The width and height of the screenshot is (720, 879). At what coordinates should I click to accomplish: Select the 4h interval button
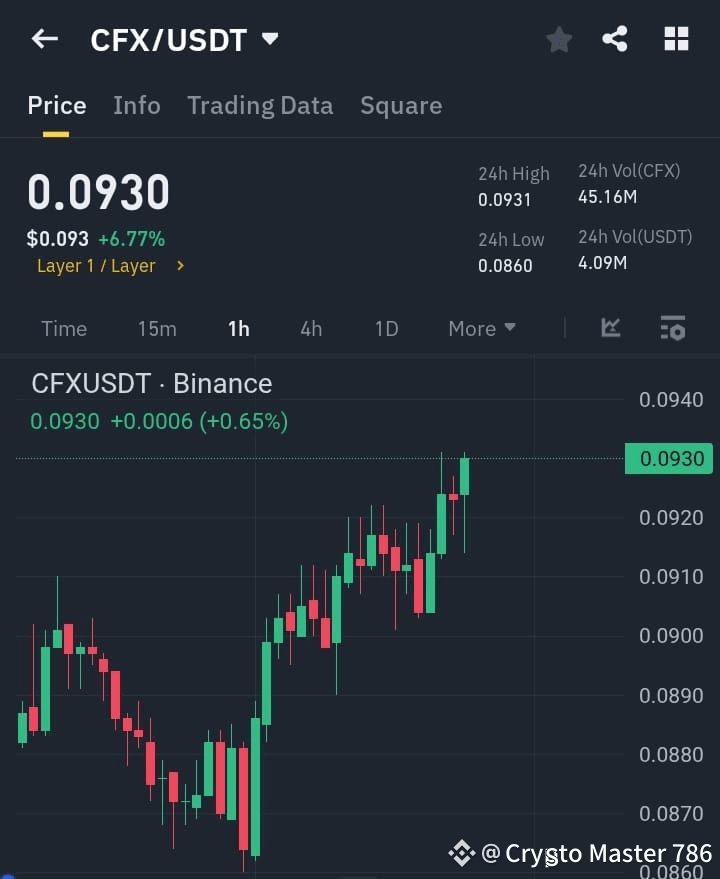[310, 328]
